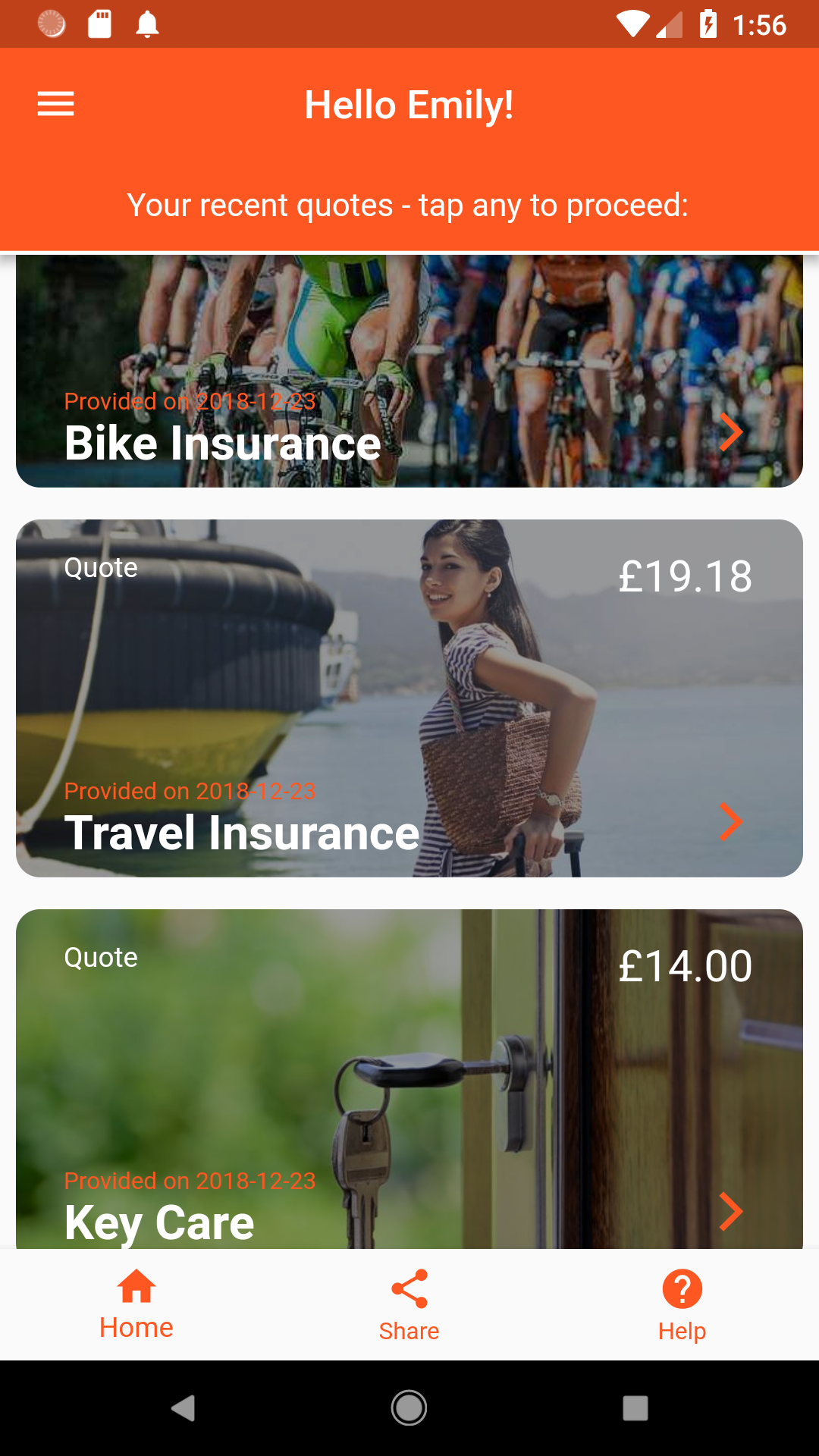
Task: Tap the SD card status bar icon
Action: pyautogui.click(x=101, y=24)
